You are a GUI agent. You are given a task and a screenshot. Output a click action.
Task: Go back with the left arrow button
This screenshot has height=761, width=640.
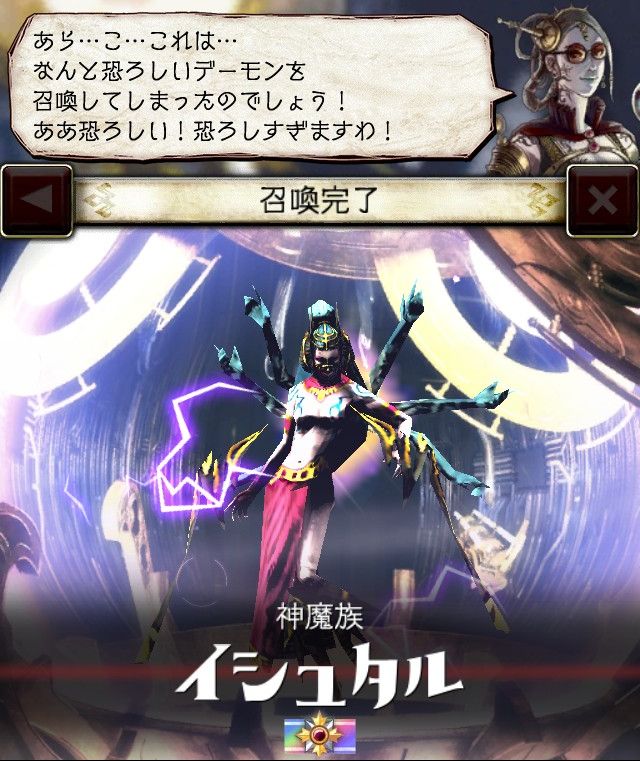pyautogui.click(x=36, y=200)
